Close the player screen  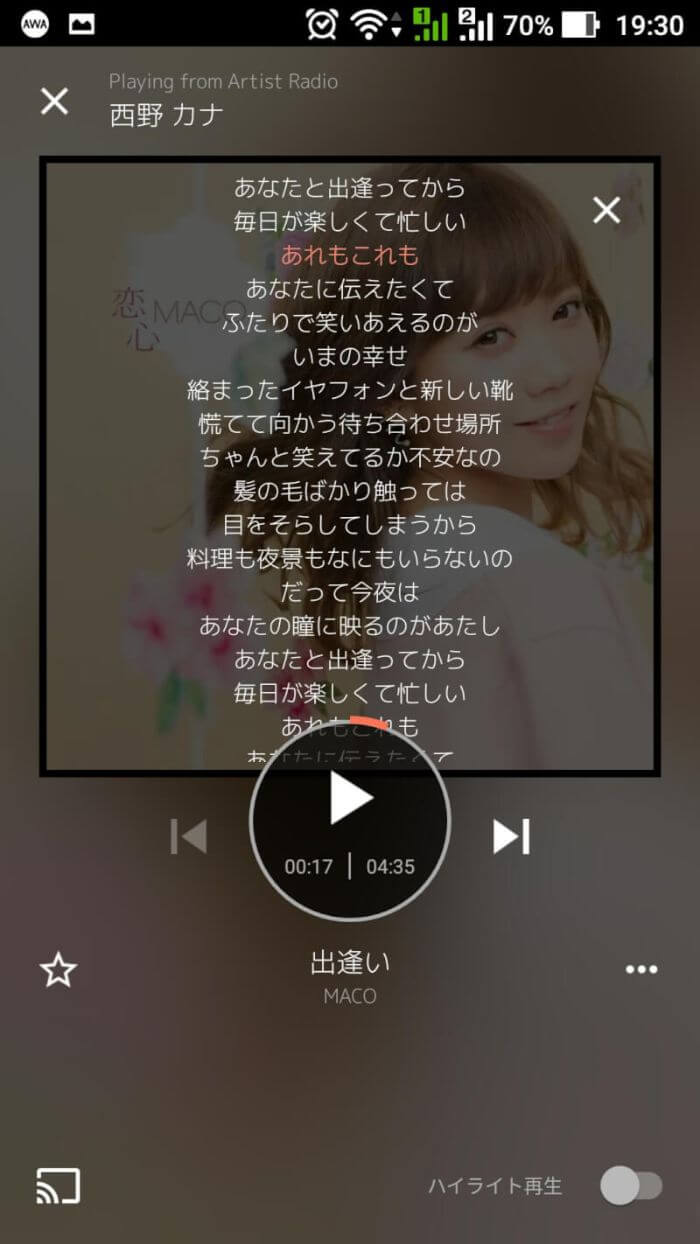pos(54,100)
